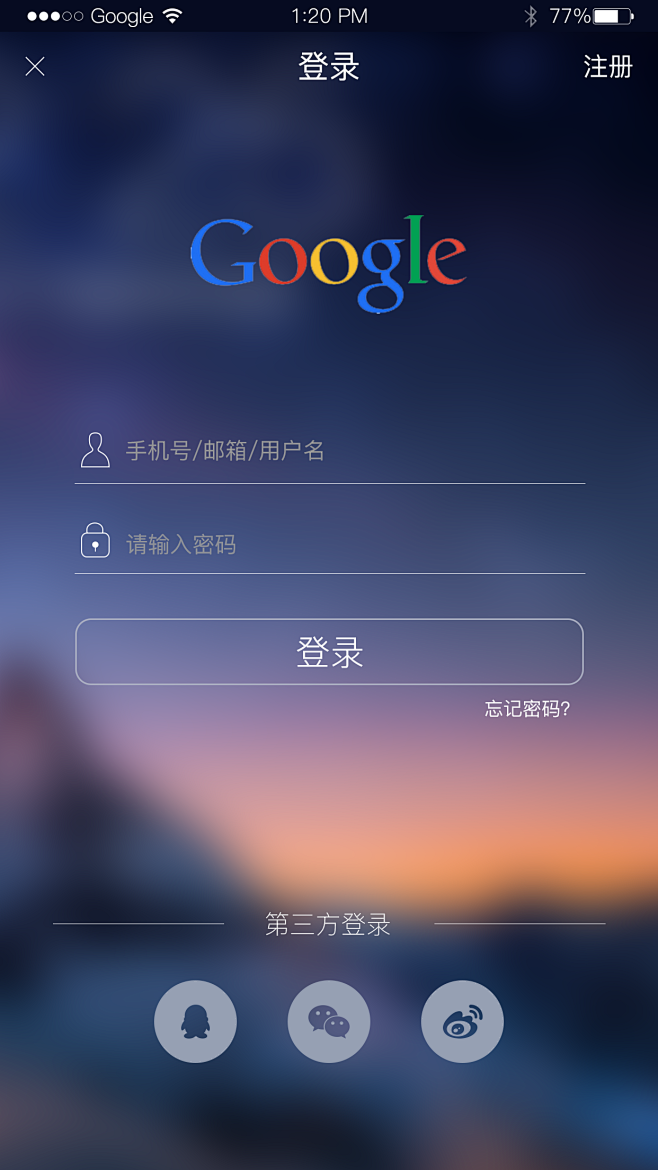Screen dimensions: 658x1170
Task: Log in with QQ penguin icon
Action: click(195, 1021)
